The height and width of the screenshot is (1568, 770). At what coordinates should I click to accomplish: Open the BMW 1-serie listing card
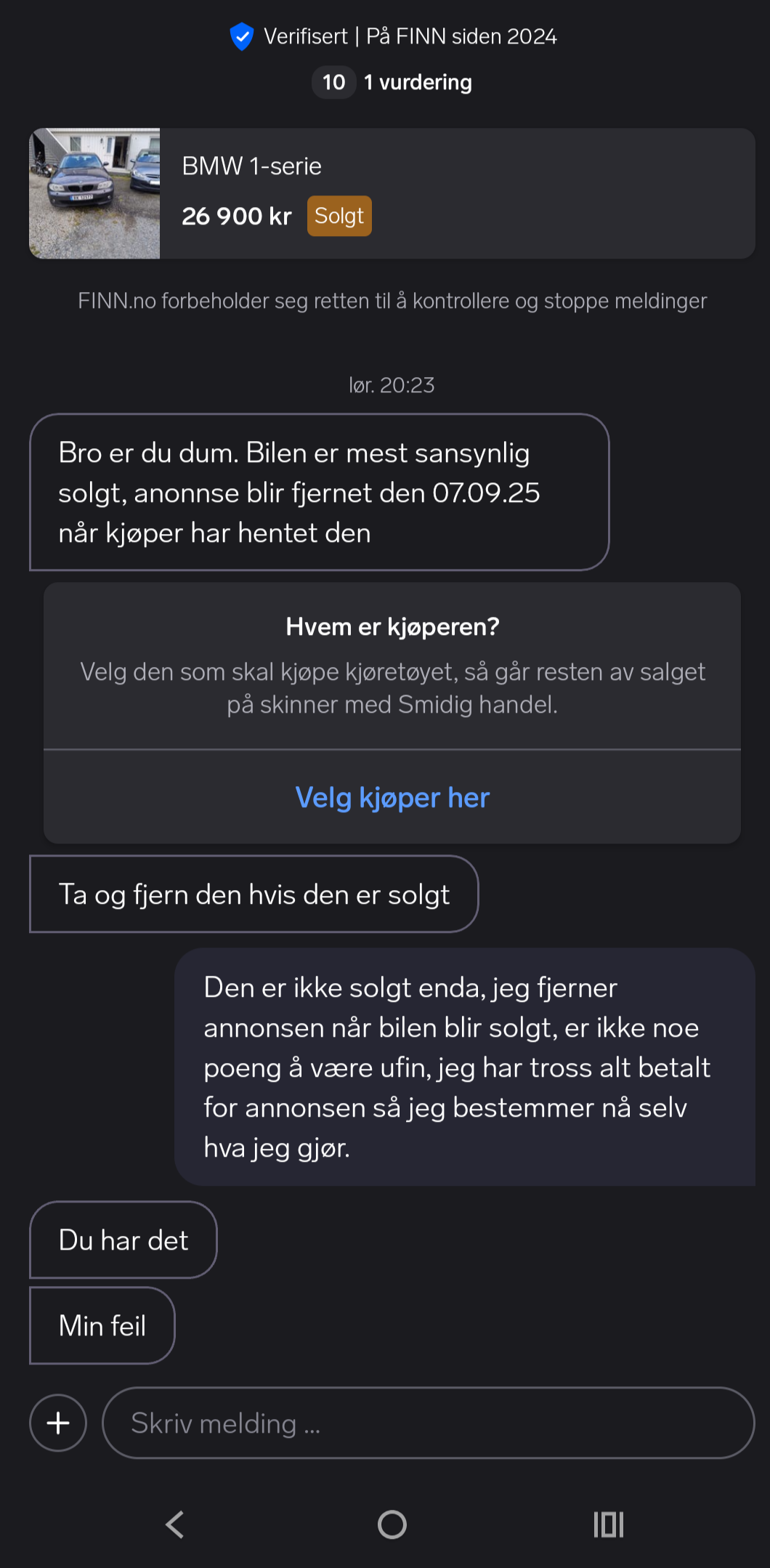[x=392, y=193]
